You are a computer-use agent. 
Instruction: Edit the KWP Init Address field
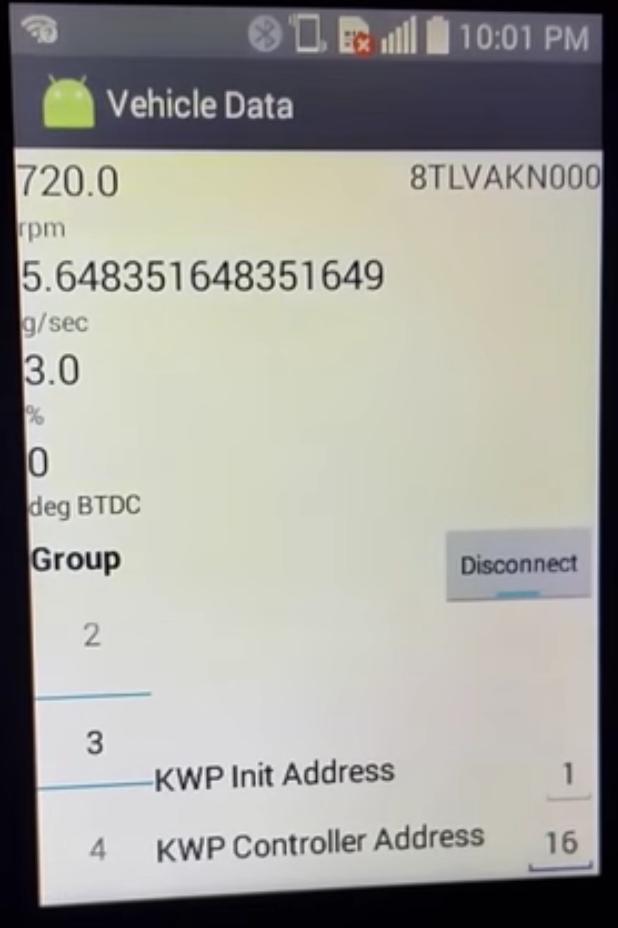[x=567, y=775]
